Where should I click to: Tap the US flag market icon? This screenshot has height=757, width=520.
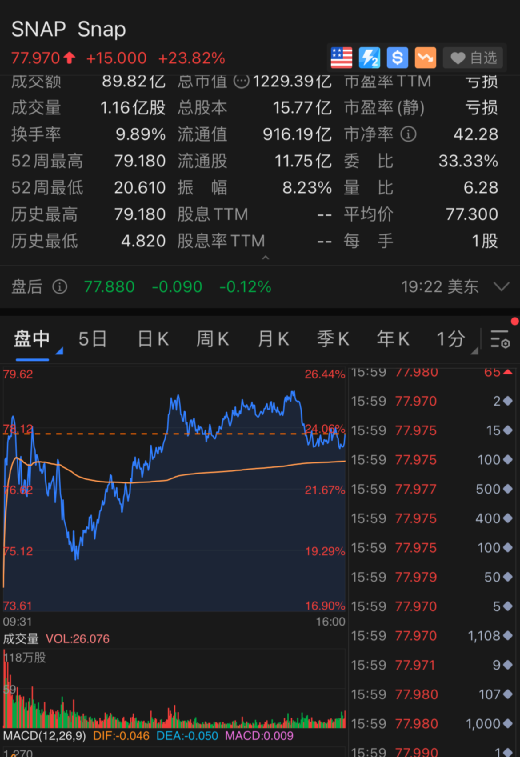point(341,58)
